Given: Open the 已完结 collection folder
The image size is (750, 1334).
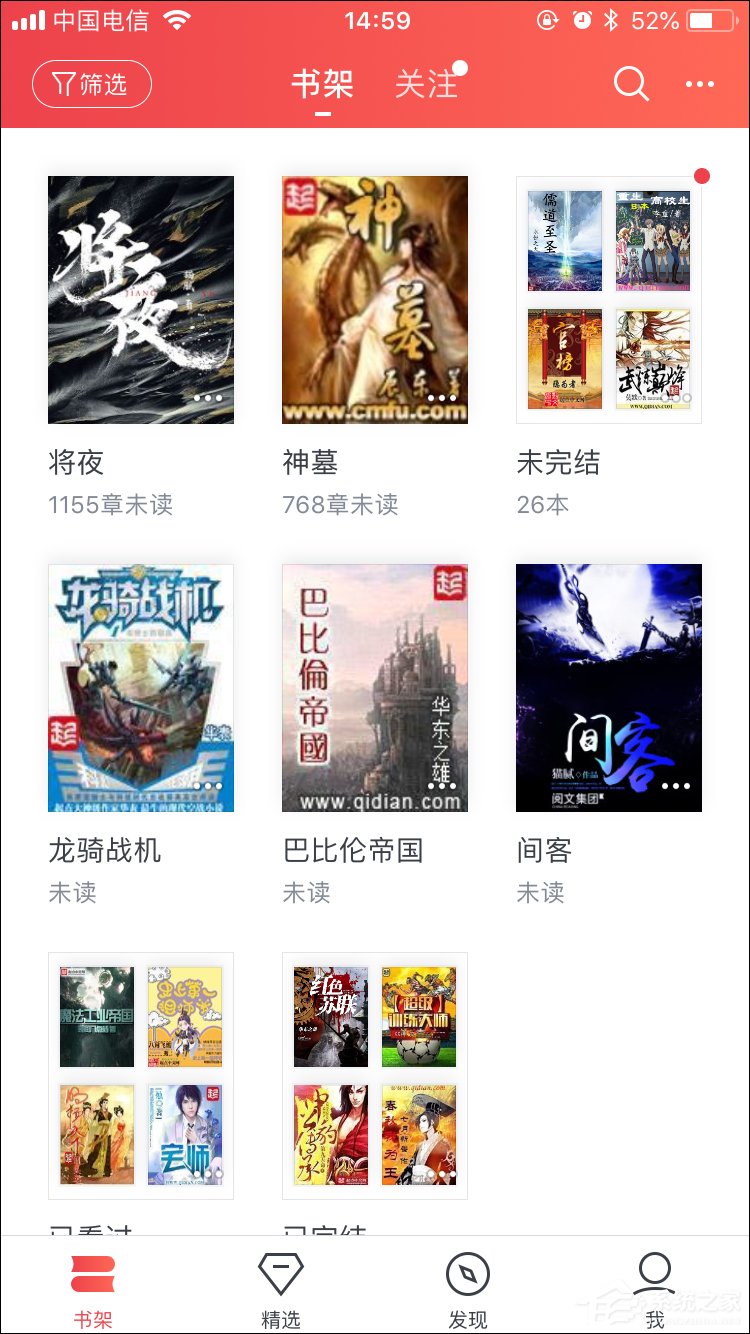Looking at the screenshot, I should pos(375,1075).
